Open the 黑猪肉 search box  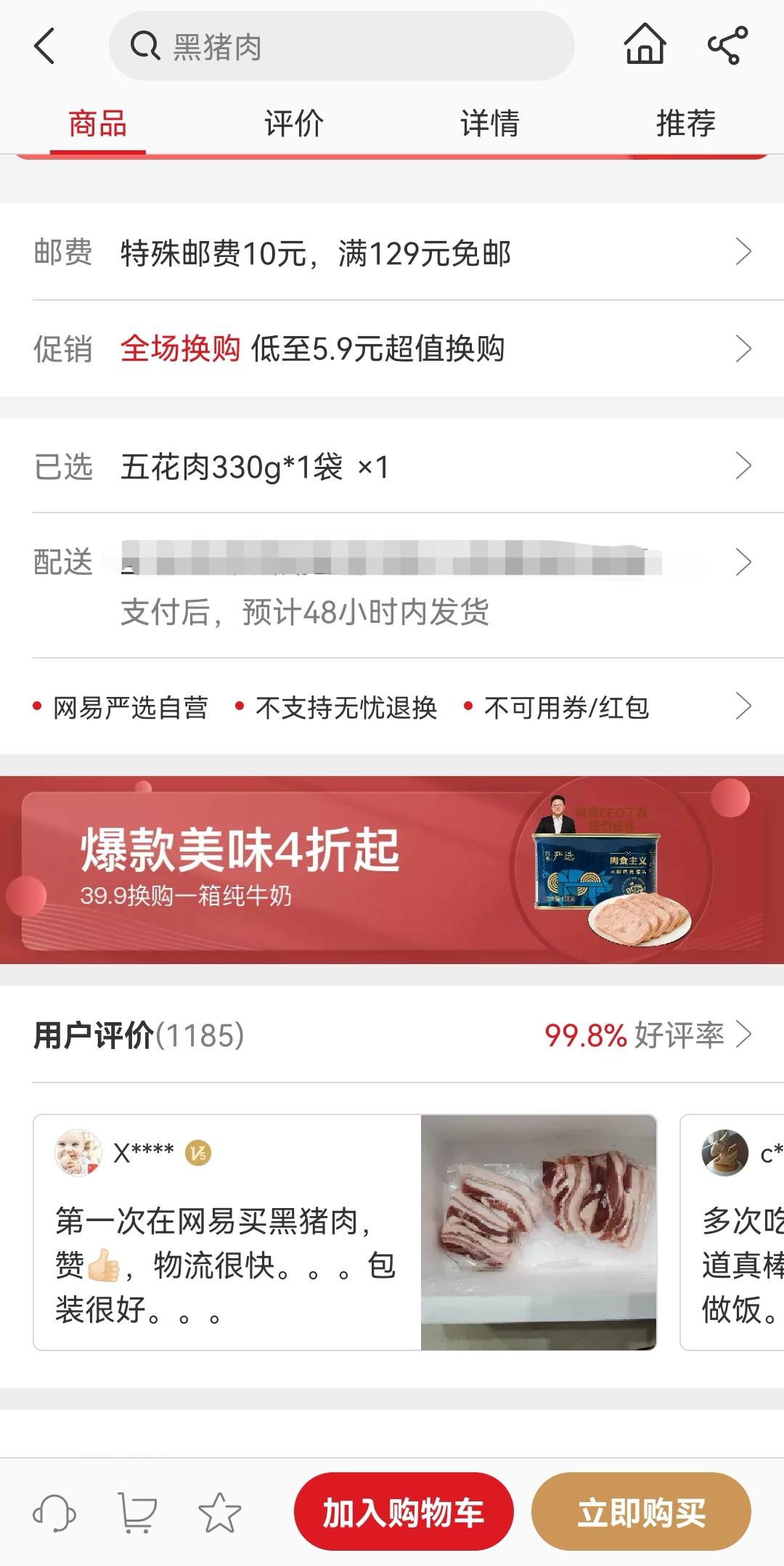pos(341,46)
